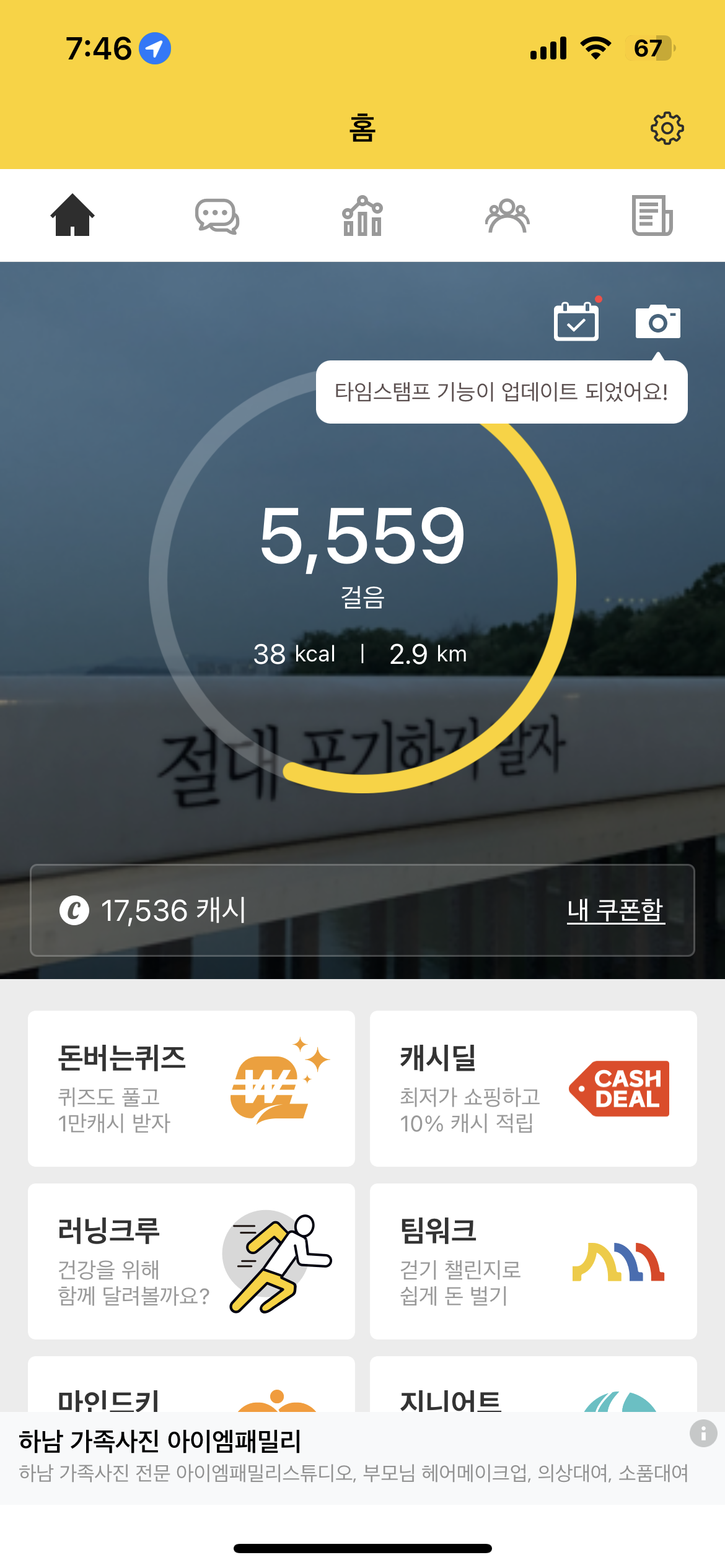Open 내 쿠폰함 link
Image resolution: width=725 pixels, height=1568 pixels.
[x=615, y=910]
